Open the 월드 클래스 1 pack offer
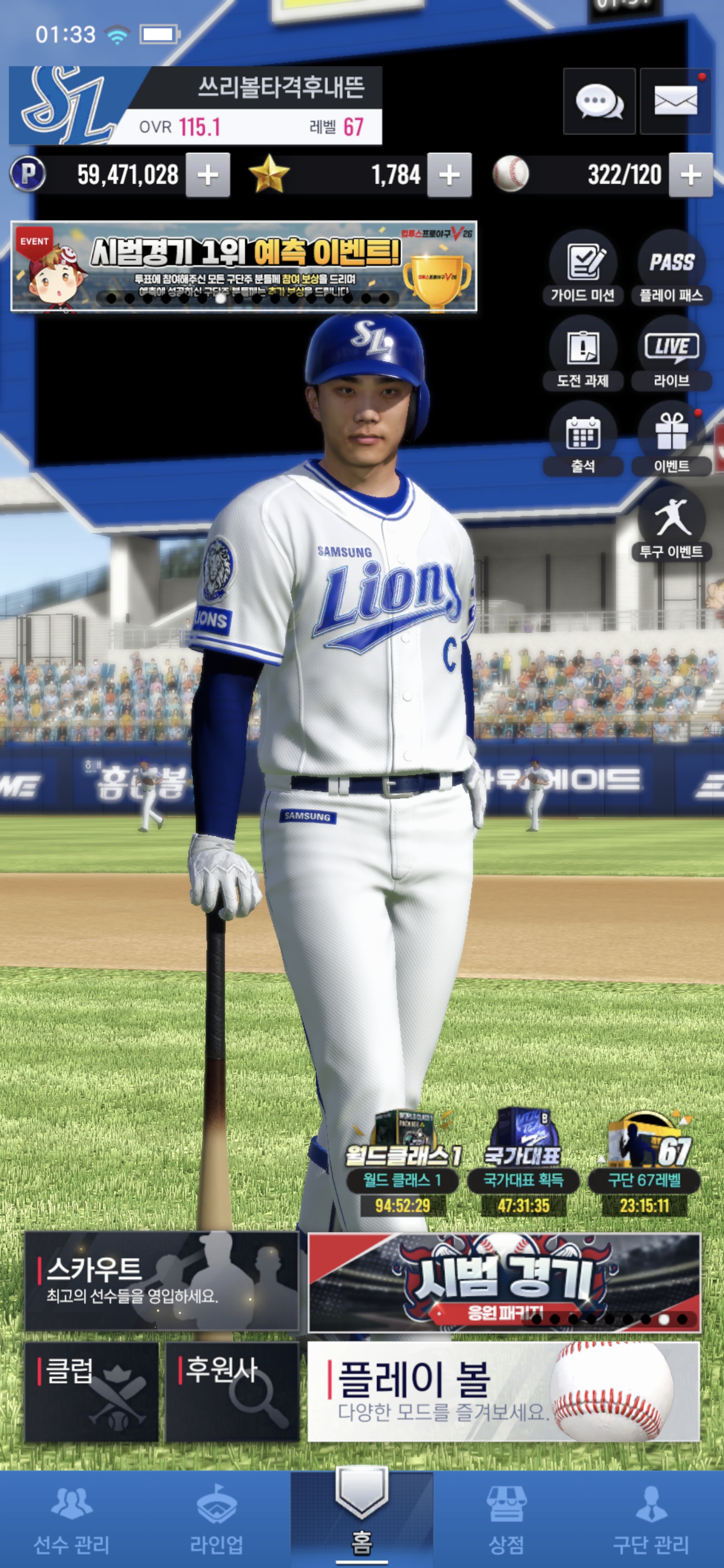This screenshot has height=1568, width=724. coord(403,1161)
